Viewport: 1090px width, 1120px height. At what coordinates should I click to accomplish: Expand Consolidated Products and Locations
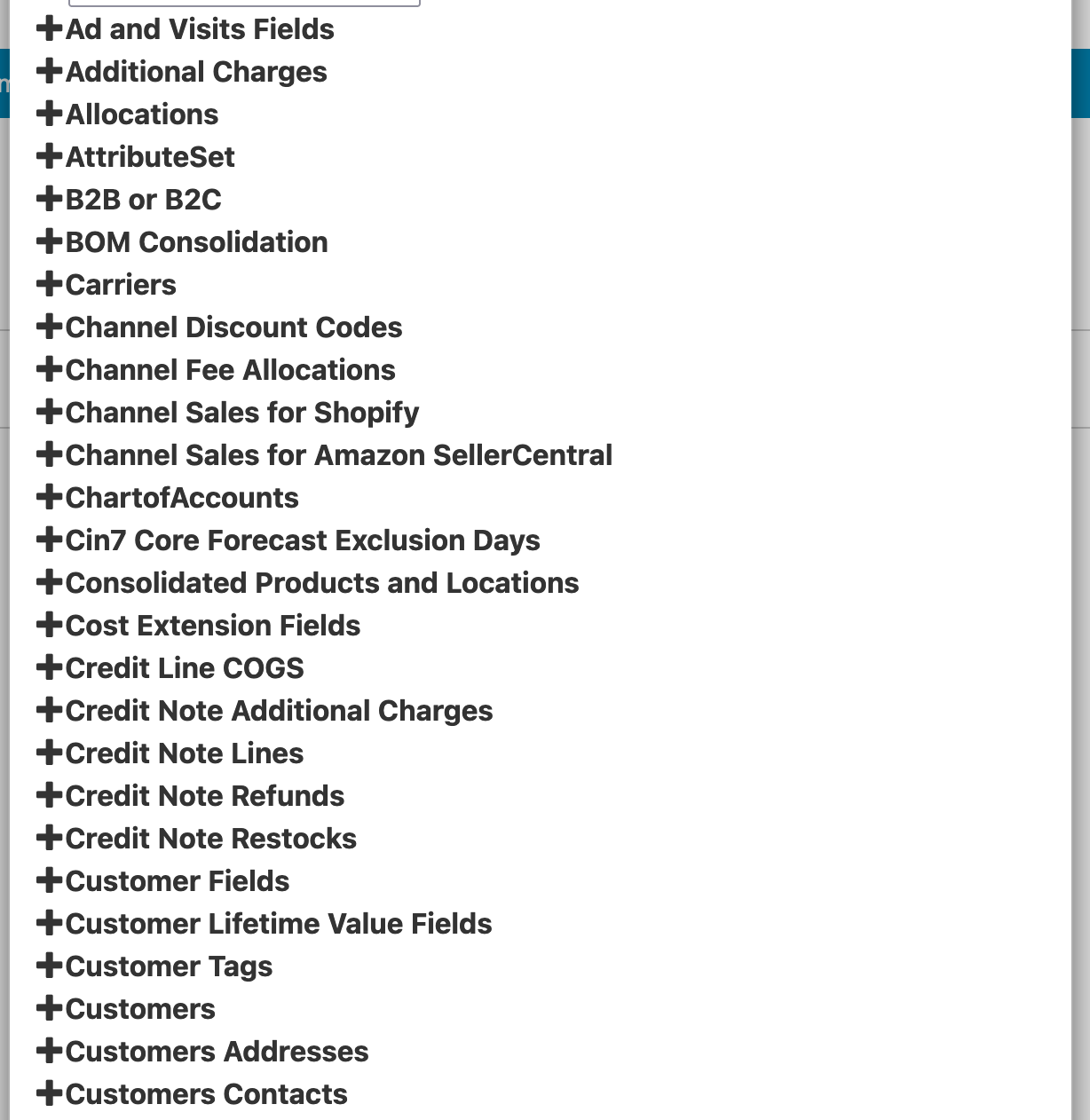(50, 582)
